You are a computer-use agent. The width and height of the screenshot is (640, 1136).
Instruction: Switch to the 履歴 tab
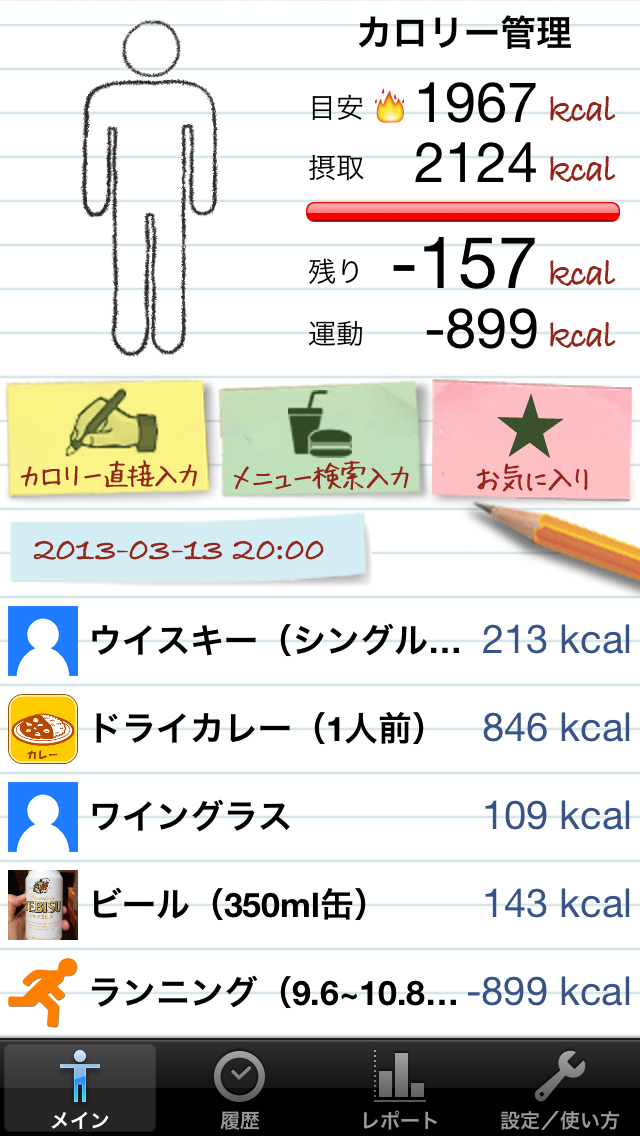click(x=240, y=1088)
